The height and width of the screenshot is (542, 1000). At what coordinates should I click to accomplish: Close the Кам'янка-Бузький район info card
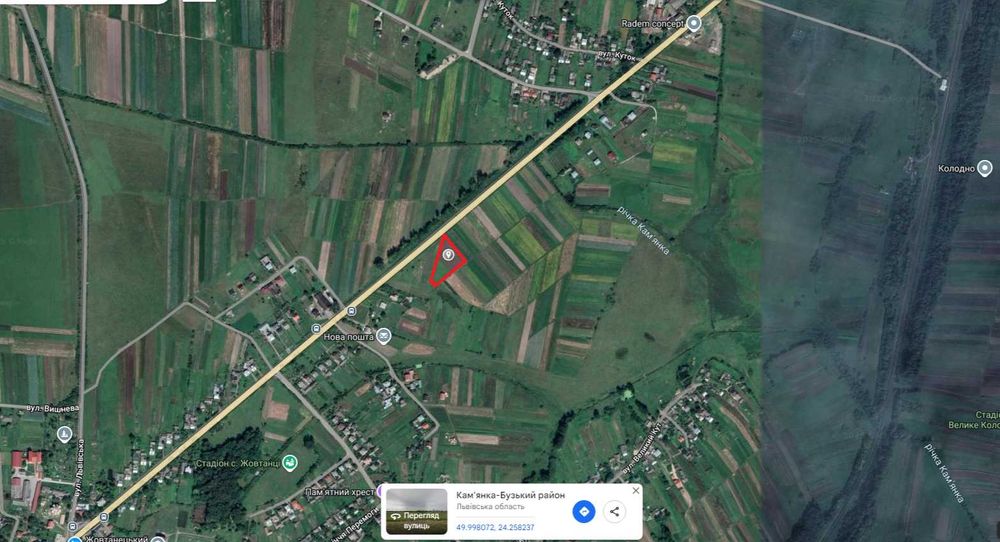(636, 491)
